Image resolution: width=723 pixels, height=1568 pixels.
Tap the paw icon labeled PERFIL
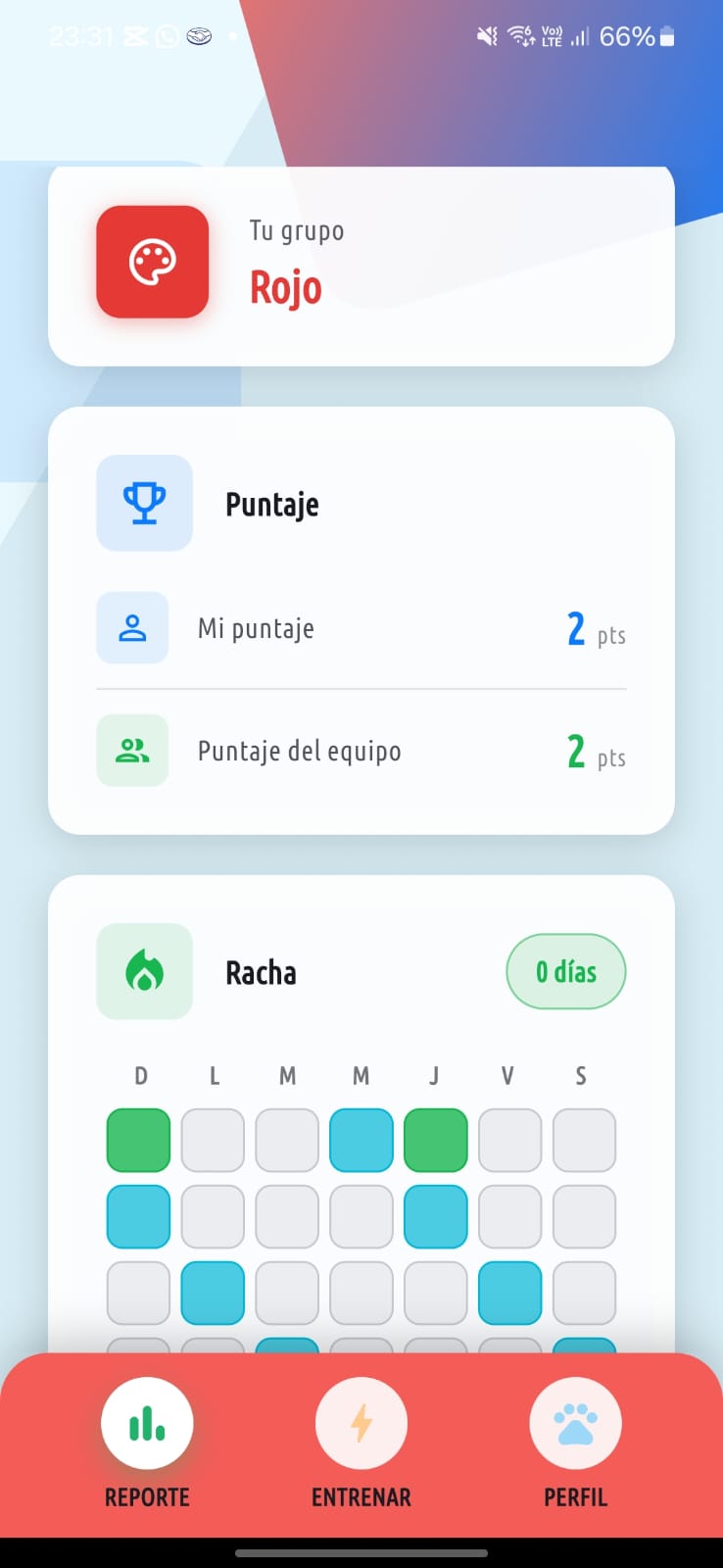pos(575,1422)
